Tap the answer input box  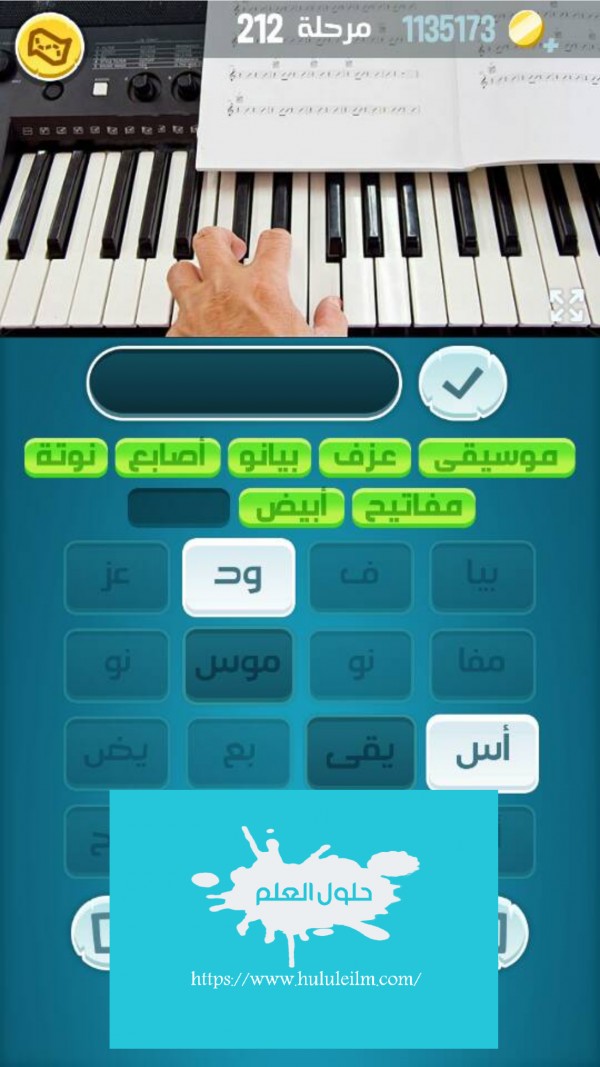click(245, 383)
